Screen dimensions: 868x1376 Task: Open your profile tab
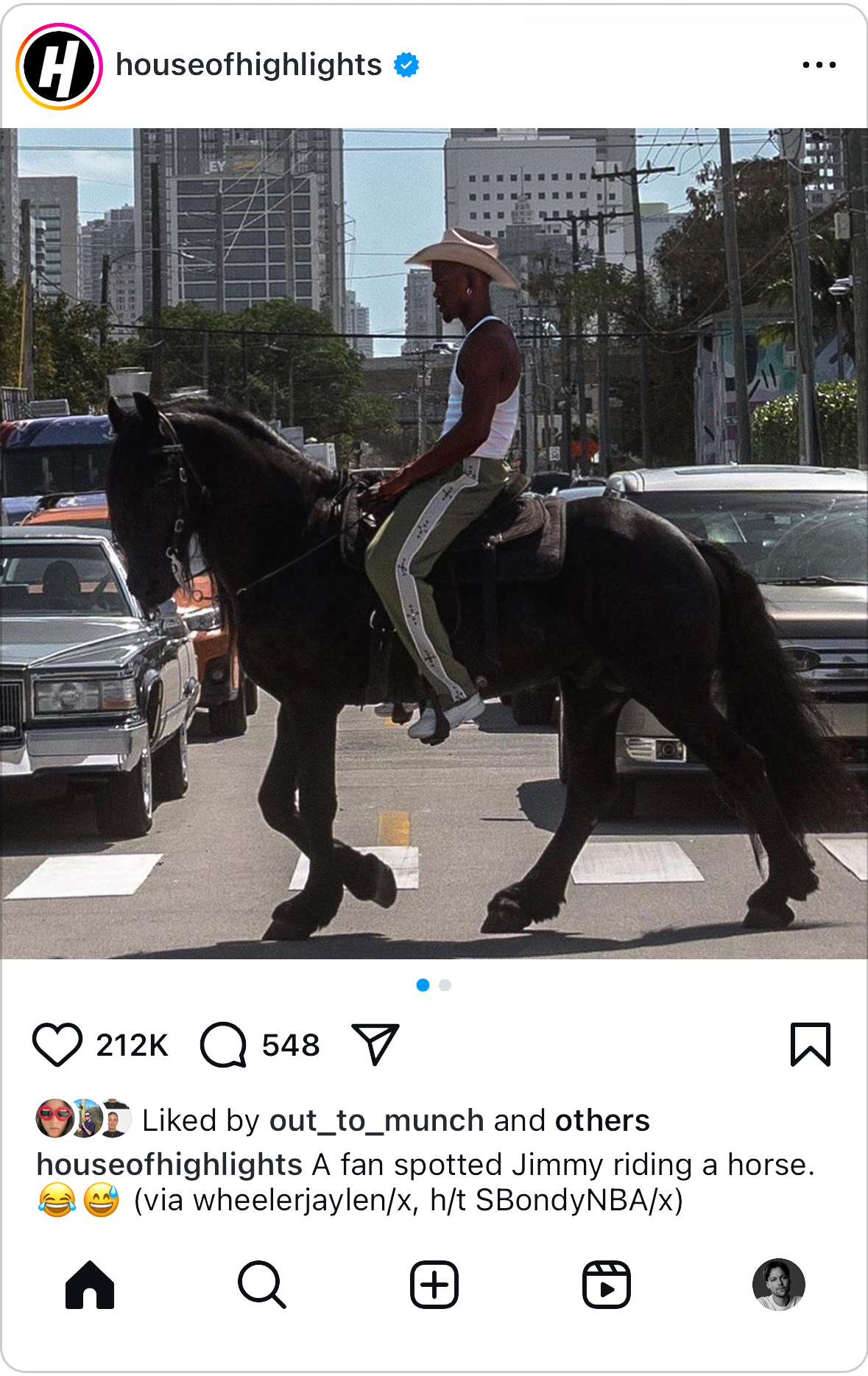tap(779, 1285)
